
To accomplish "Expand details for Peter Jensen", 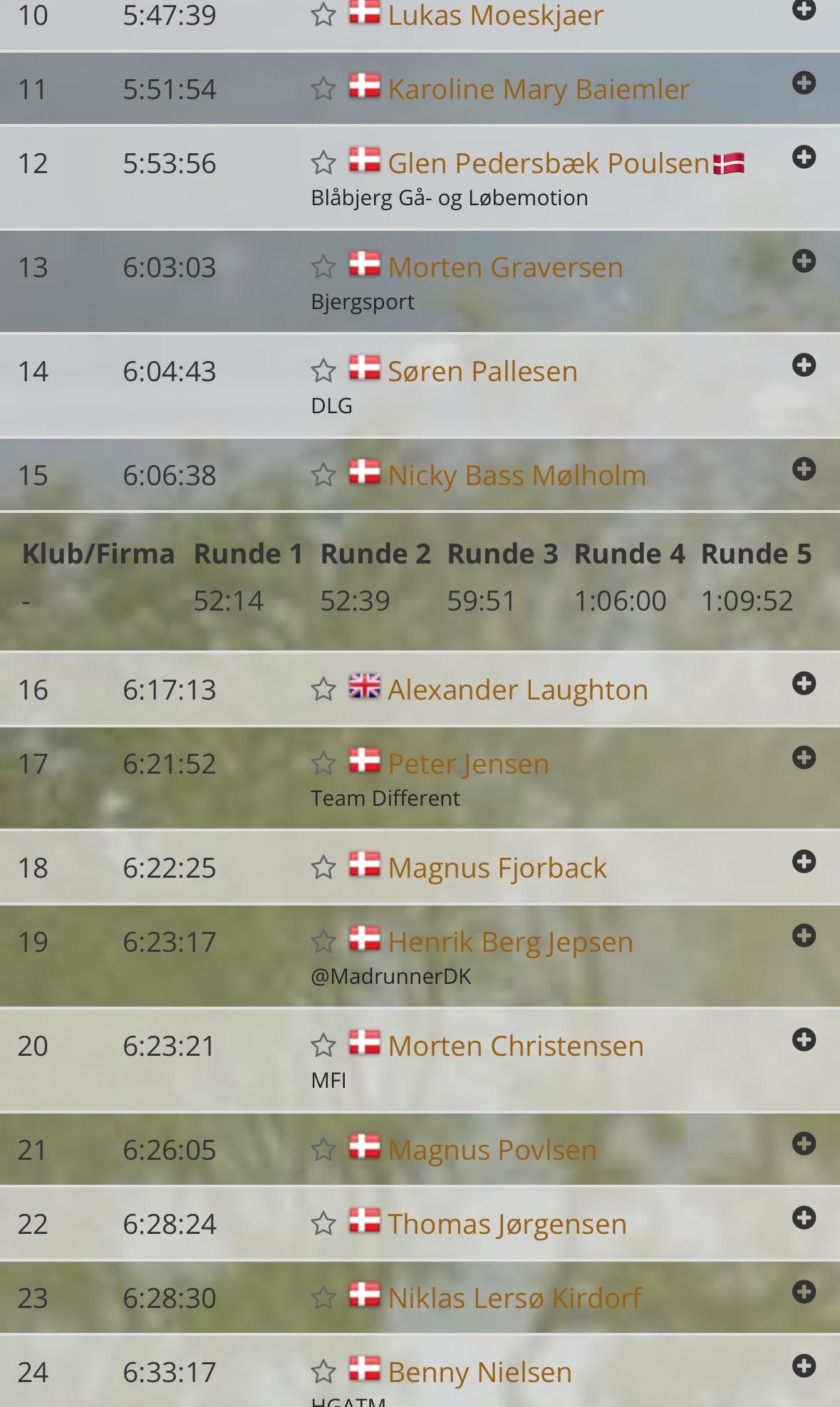I will tap(804, 758).
